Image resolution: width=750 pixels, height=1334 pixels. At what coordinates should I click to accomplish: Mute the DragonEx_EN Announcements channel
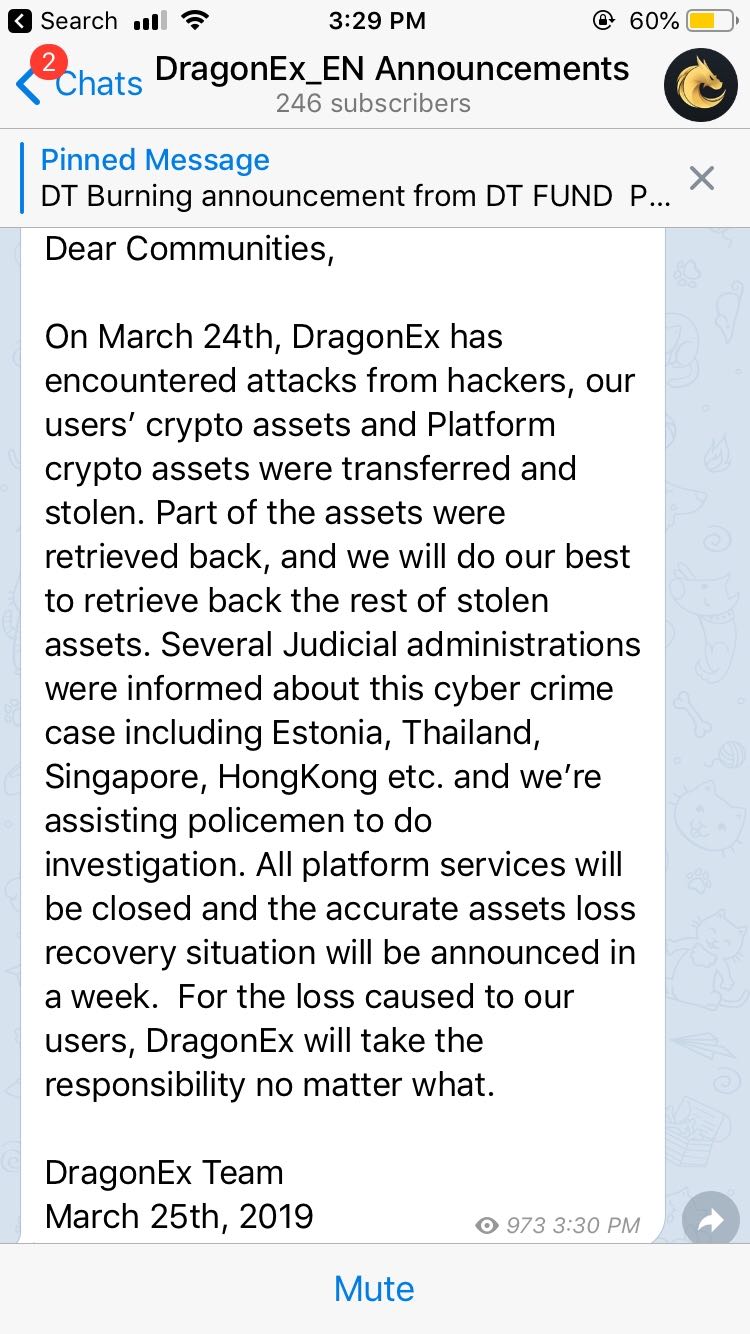pyautogui.click(x=374, y=1288)
